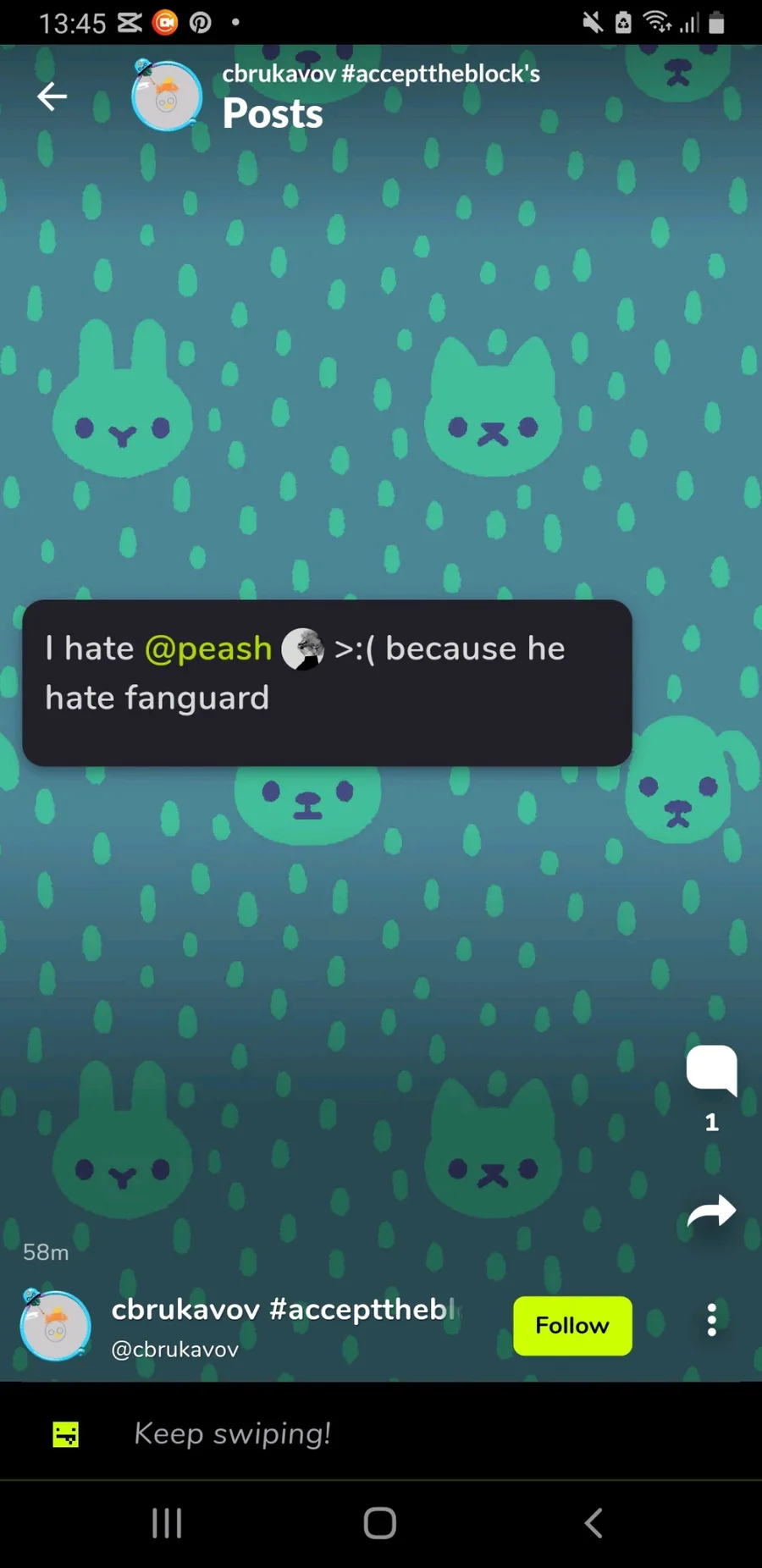Open the three-dot options menu
762x1568 pixels.
(711, 1319)
